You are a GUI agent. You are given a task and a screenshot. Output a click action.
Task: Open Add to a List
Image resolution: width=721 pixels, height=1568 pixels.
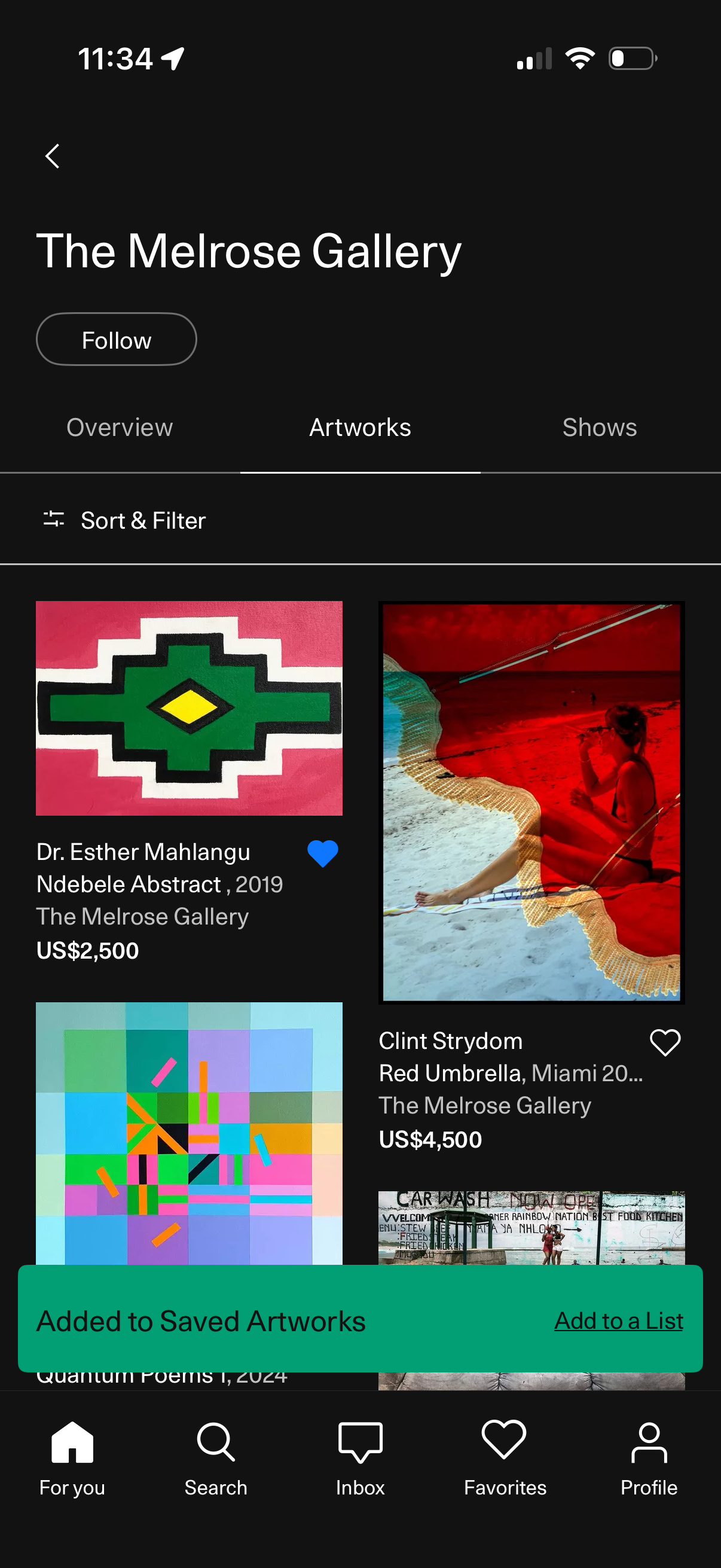tap(618, 1320)
